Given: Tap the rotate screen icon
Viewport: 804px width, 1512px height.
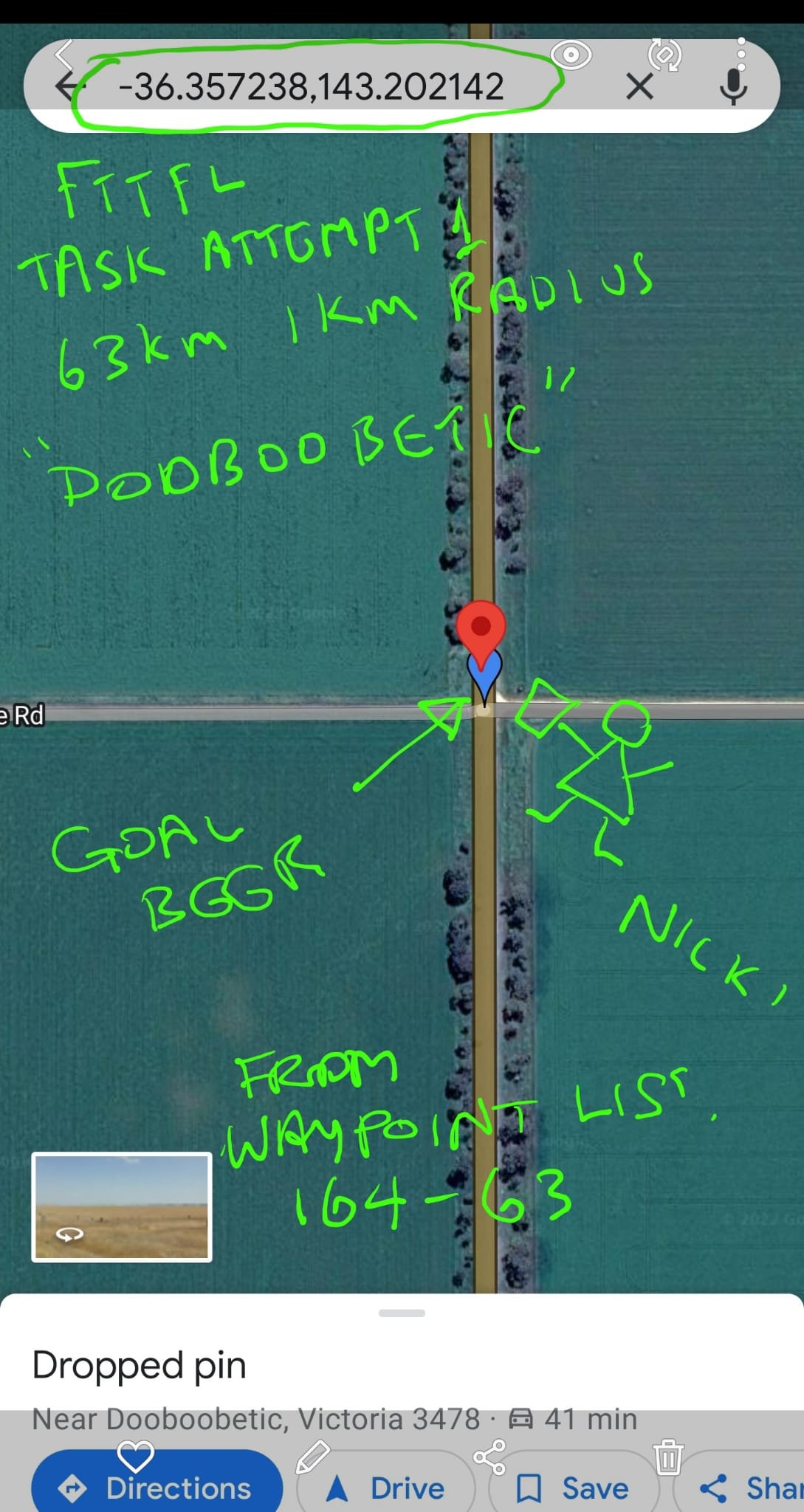Looking at the screenshot, I should pos(664,55).
